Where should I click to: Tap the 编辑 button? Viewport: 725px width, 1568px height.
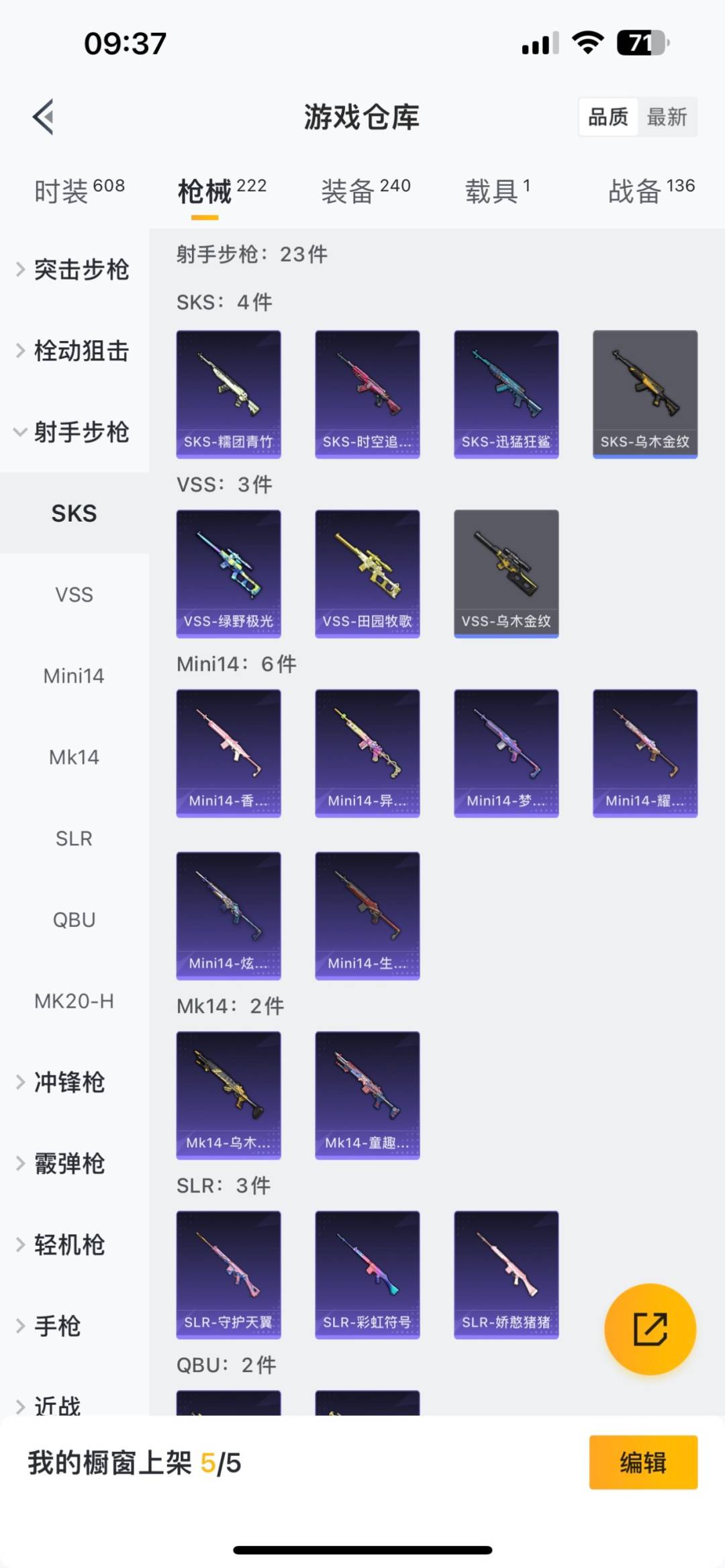click(642, 1462)
